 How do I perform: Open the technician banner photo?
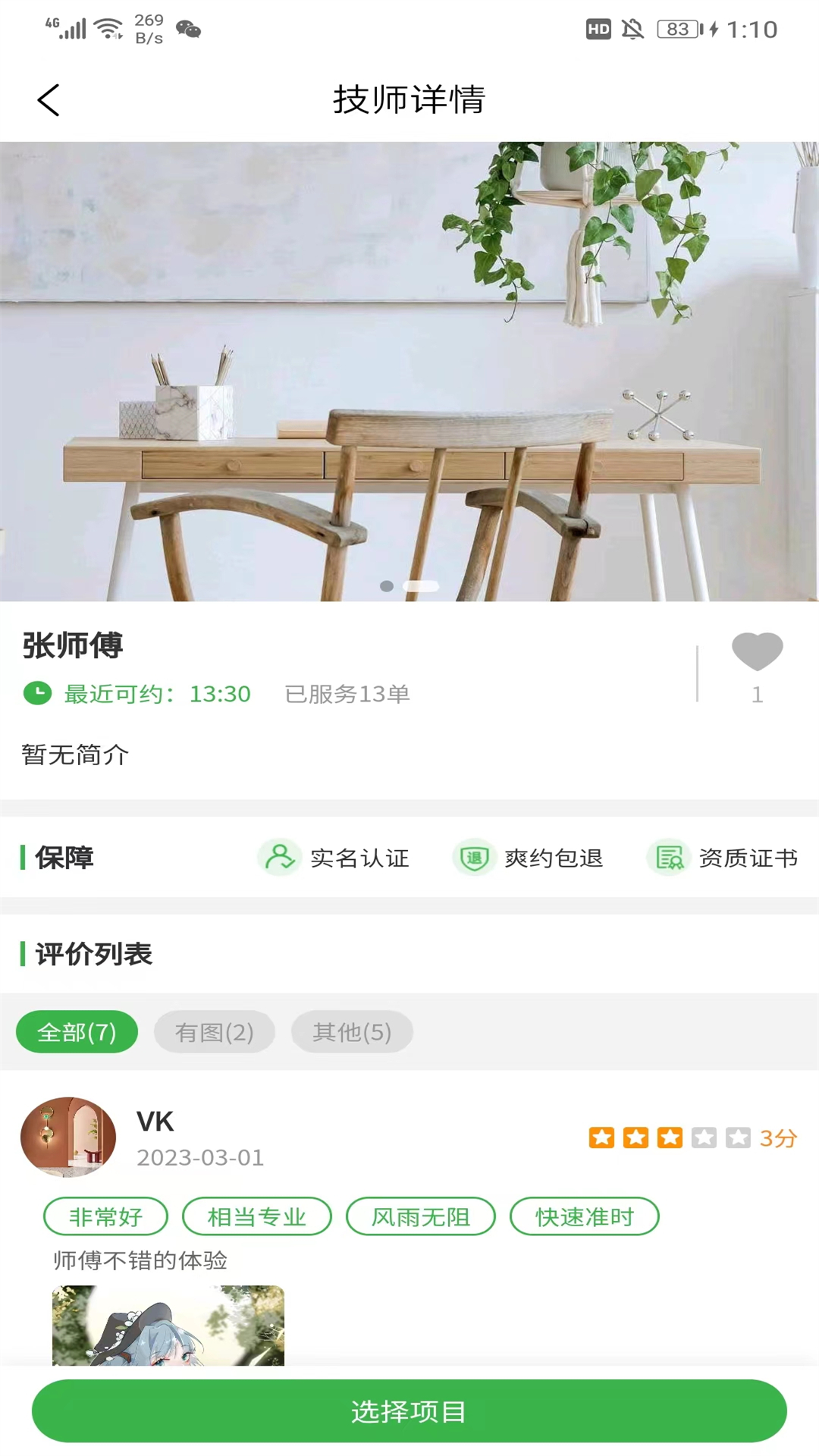click(409, 372)
